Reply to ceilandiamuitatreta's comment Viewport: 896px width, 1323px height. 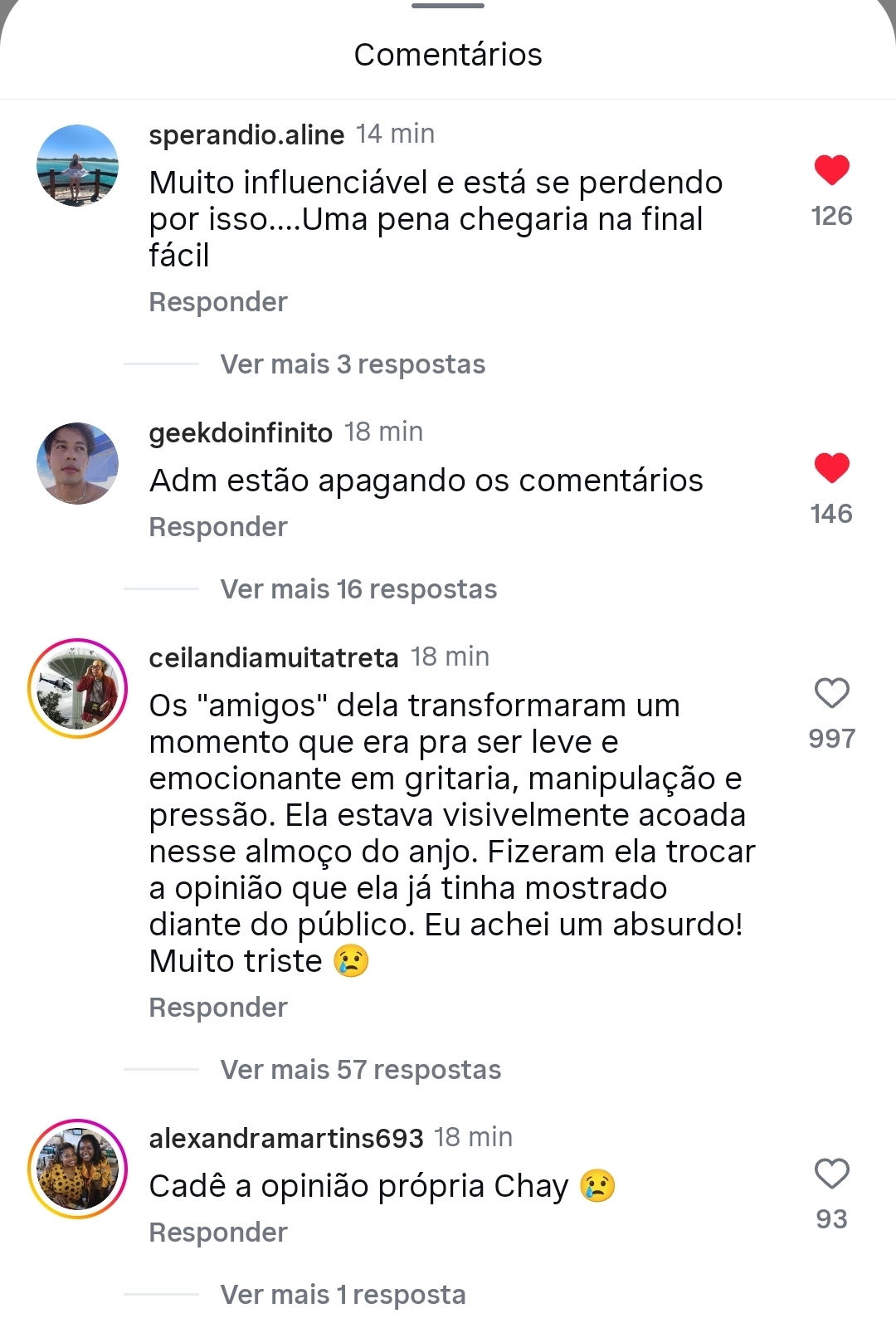pyautogui.click(x=218, y=1008)
